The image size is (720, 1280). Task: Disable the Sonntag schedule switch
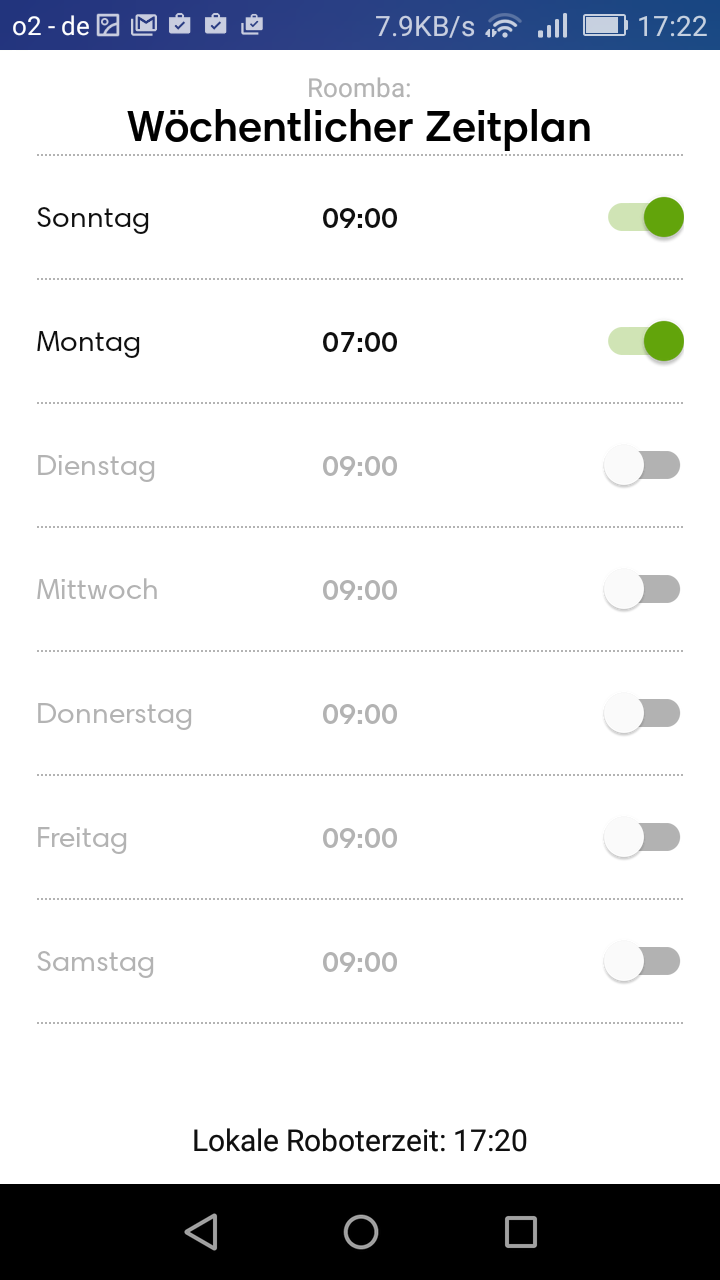[x=645, y=217]
